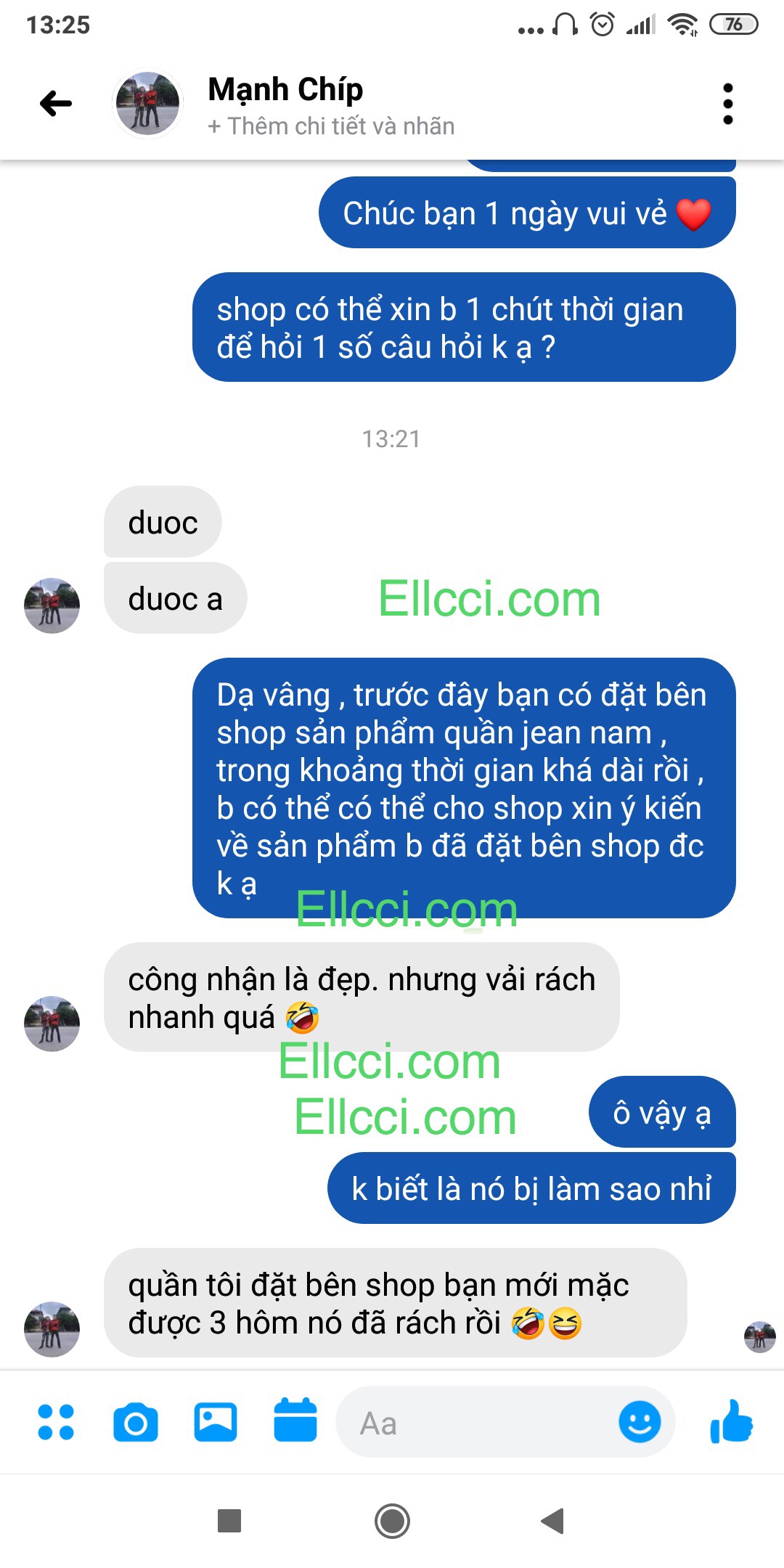Open the emoji picker smiley
This screenshot has height=1568, width=784.
pos(640,1422)
